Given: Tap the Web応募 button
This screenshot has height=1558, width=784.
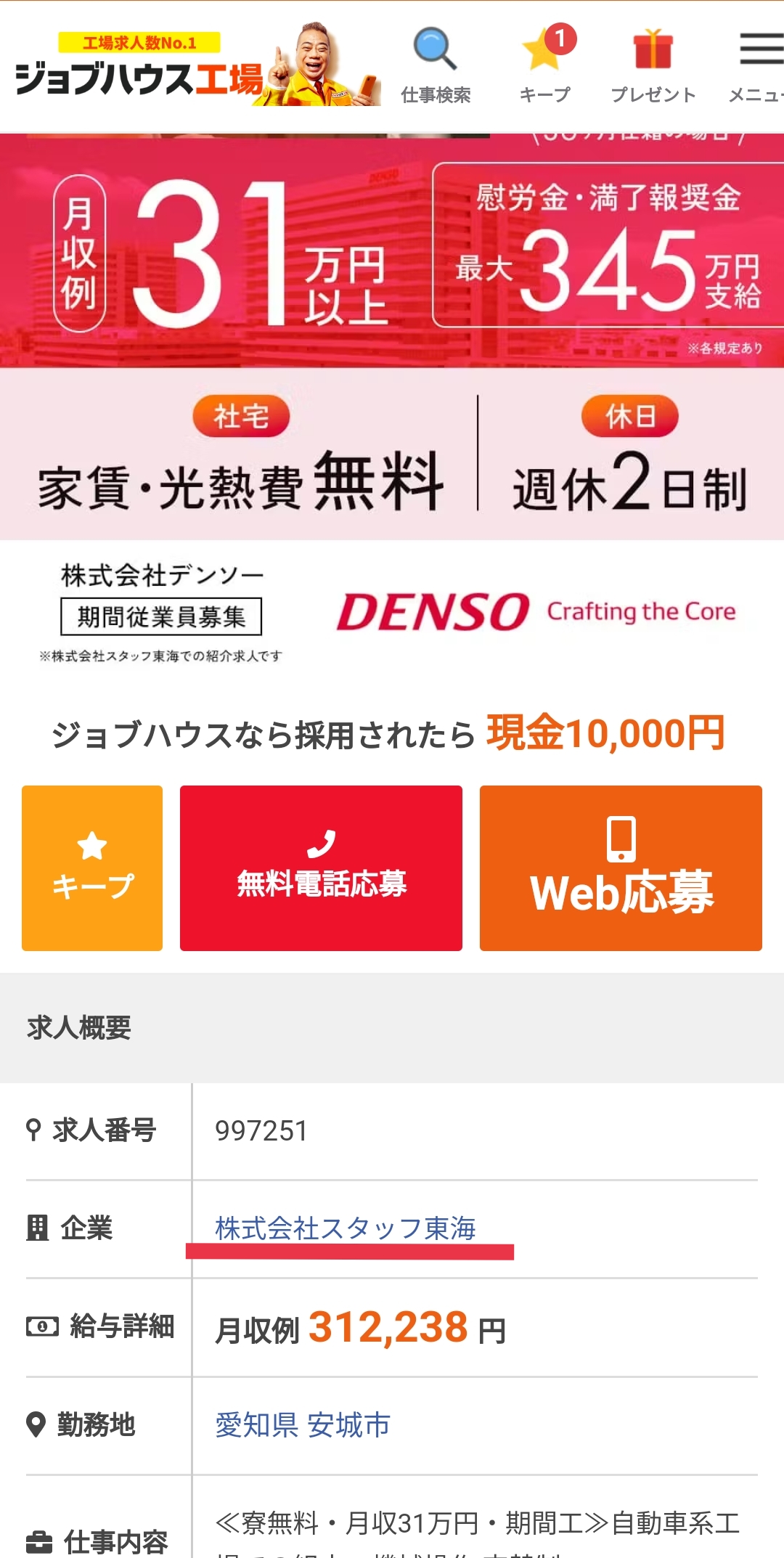Looking at the screenshot, I should [x=621, y=868].
